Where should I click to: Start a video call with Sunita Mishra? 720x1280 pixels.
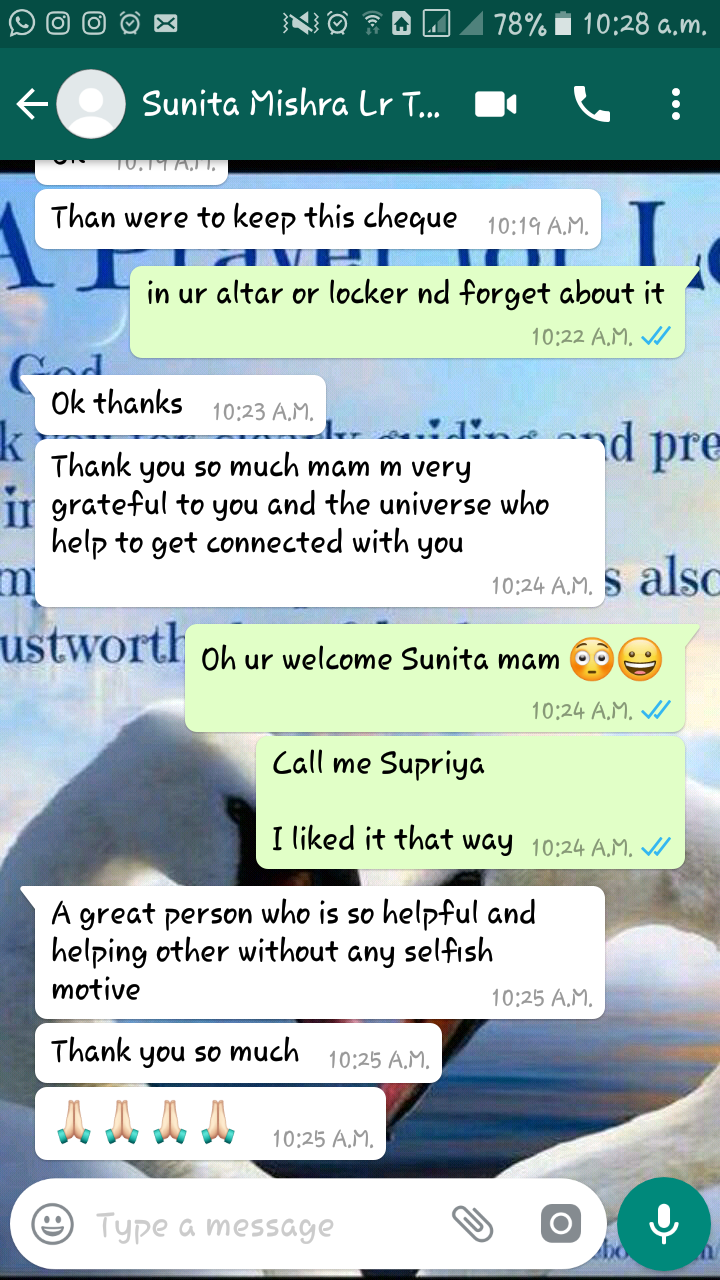[x=496, y=104]
